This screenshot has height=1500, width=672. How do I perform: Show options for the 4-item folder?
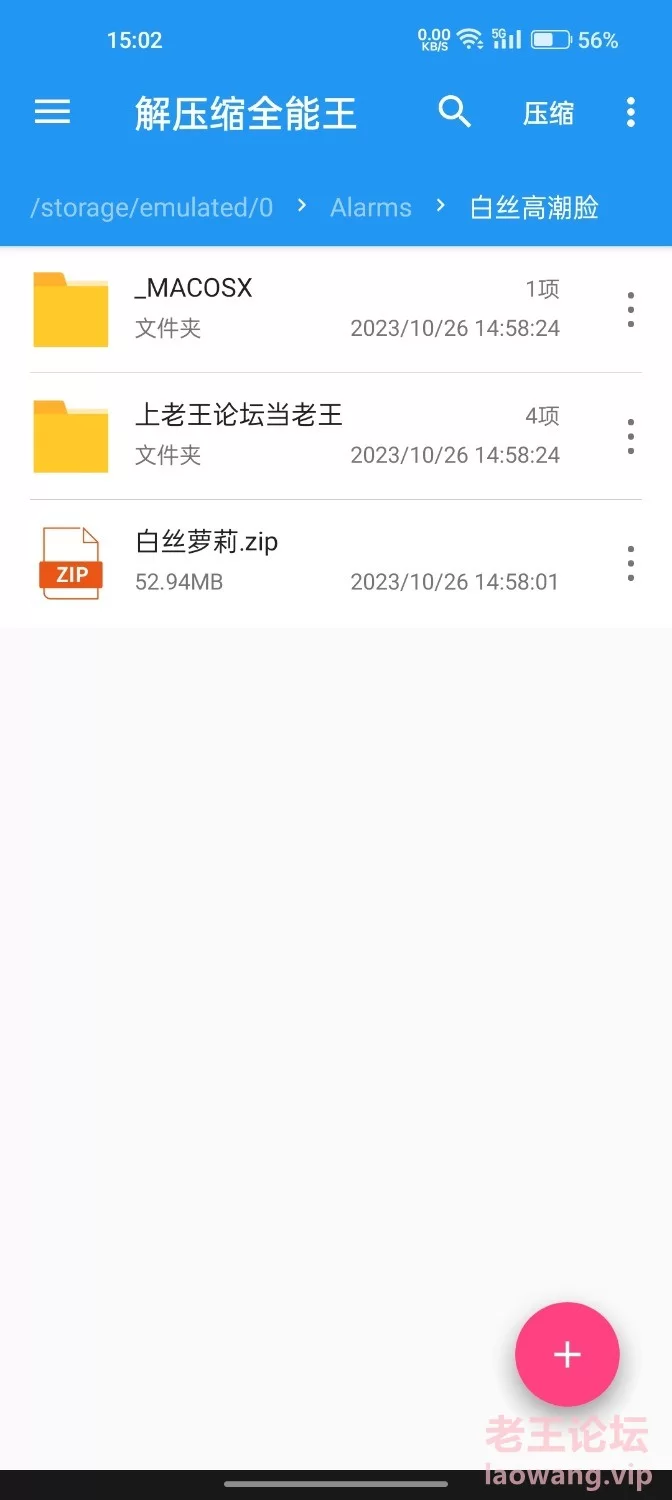[630, 436]
